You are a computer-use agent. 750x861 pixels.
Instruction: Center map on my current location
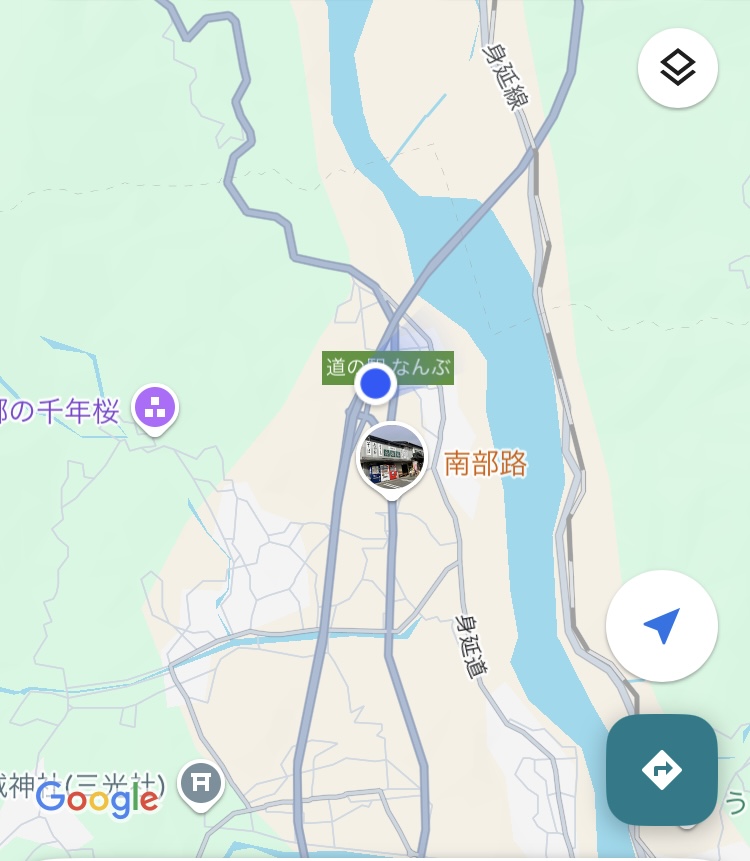[661, 626]
